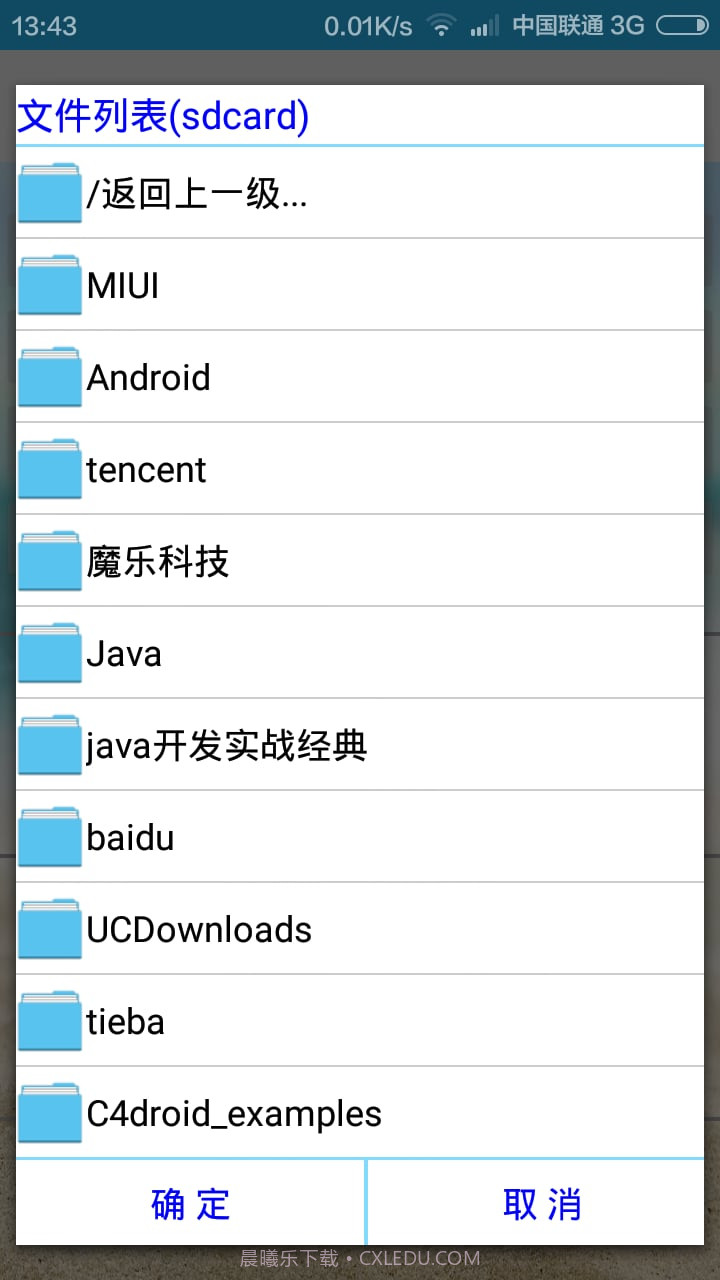Click the folder icon beside baidu
720x1280 pixels.
(x=50, y=837)
